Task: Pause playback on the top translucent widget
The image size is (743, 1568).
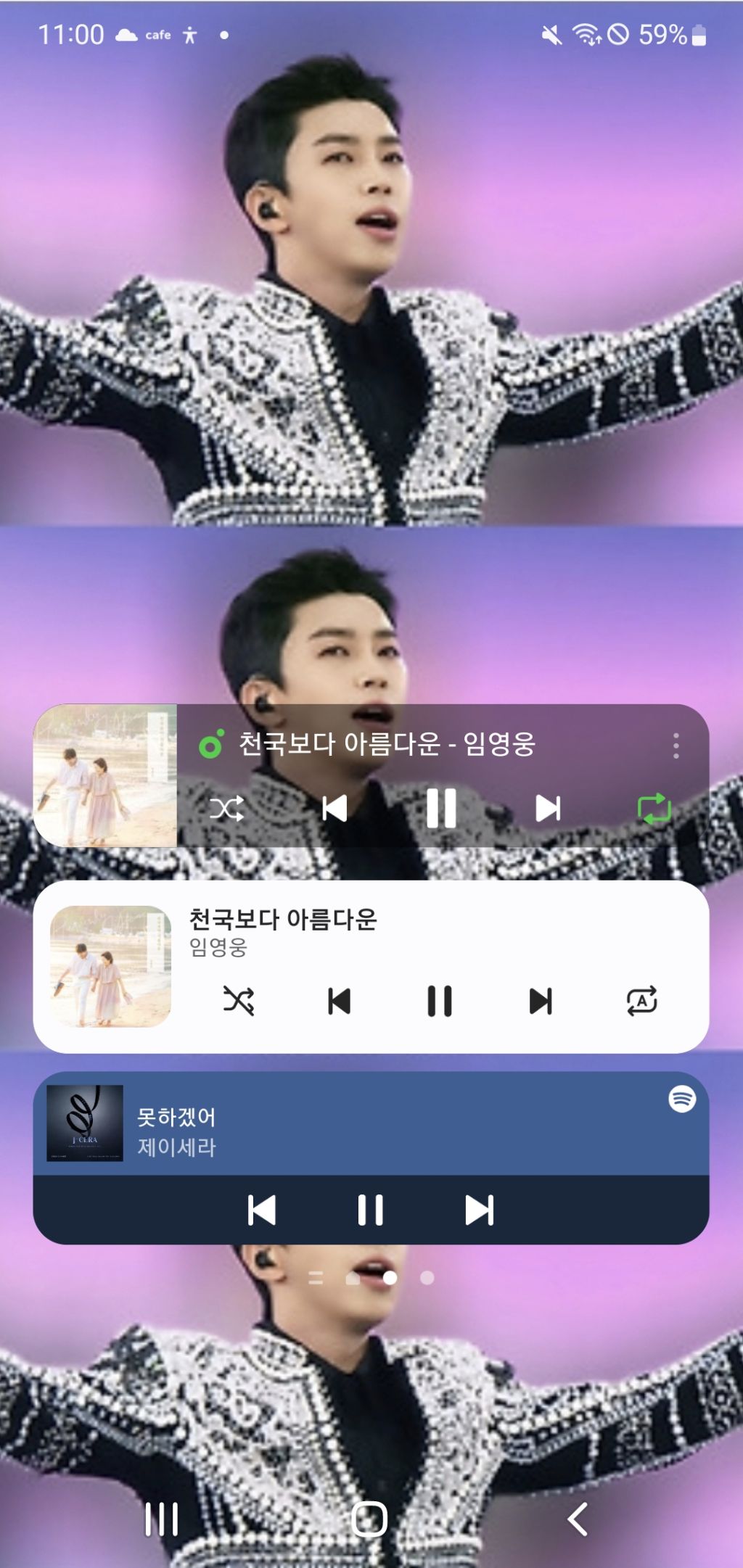Action: (x=440, y=809)
